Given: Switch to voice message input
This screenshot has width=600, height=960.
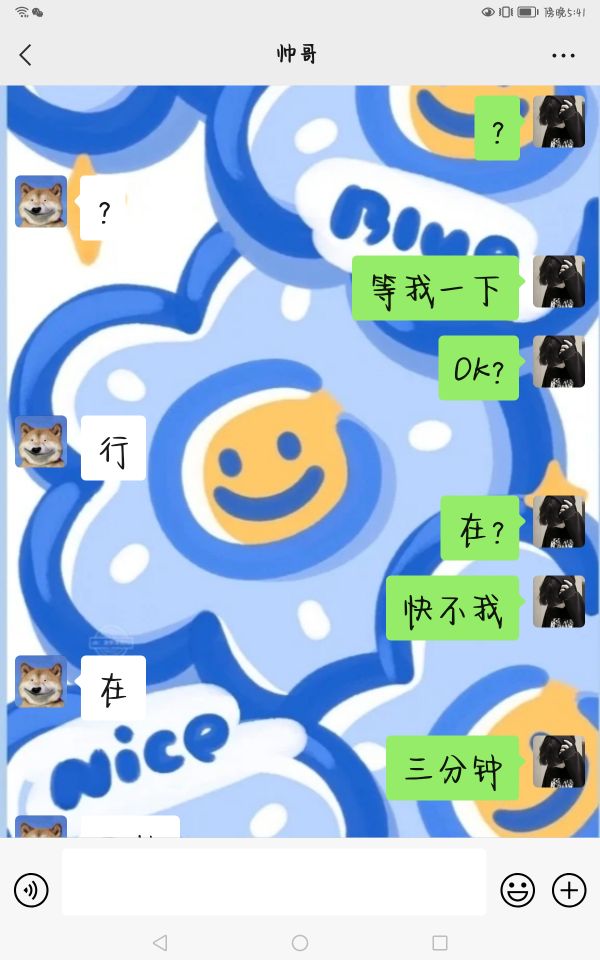Looking at the screenshot, I should 31,890.
